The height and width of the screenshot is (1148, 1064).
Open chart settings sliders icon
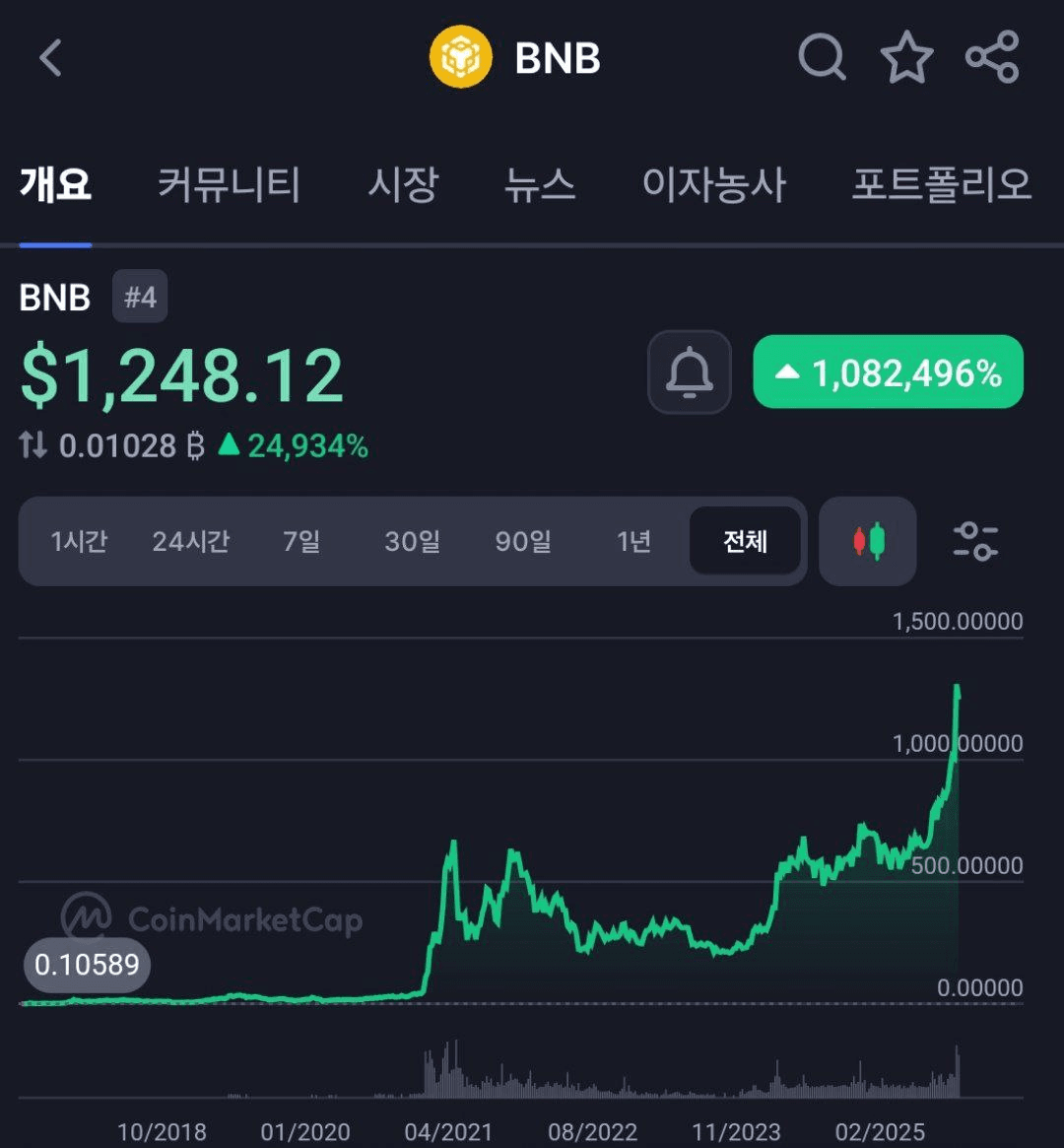[x=975, y=541]
